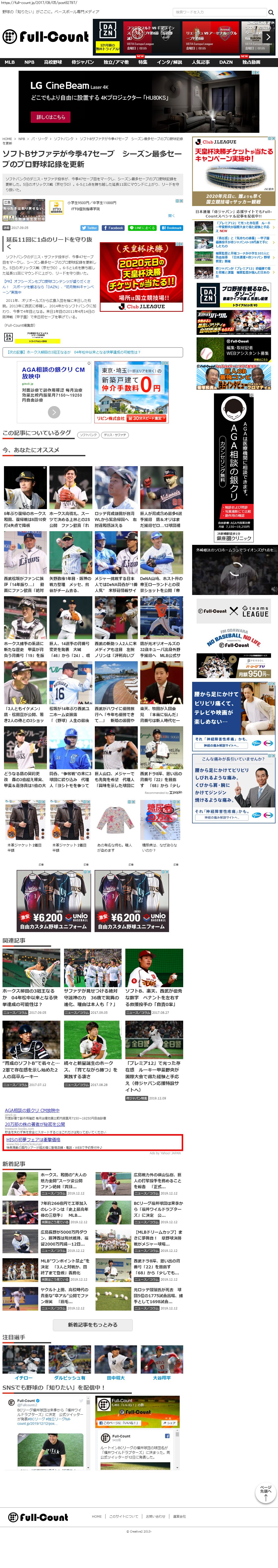
Task: Tap the デニス・サファテ article tag
Action: coord(115,435)
